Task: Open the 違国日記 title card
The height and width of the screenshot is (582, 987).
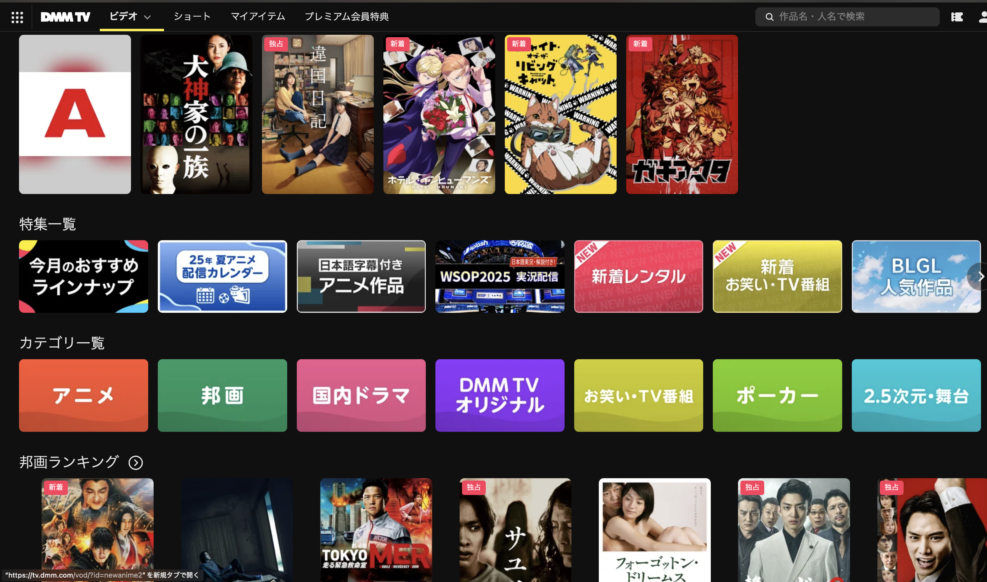Action: 317,114
